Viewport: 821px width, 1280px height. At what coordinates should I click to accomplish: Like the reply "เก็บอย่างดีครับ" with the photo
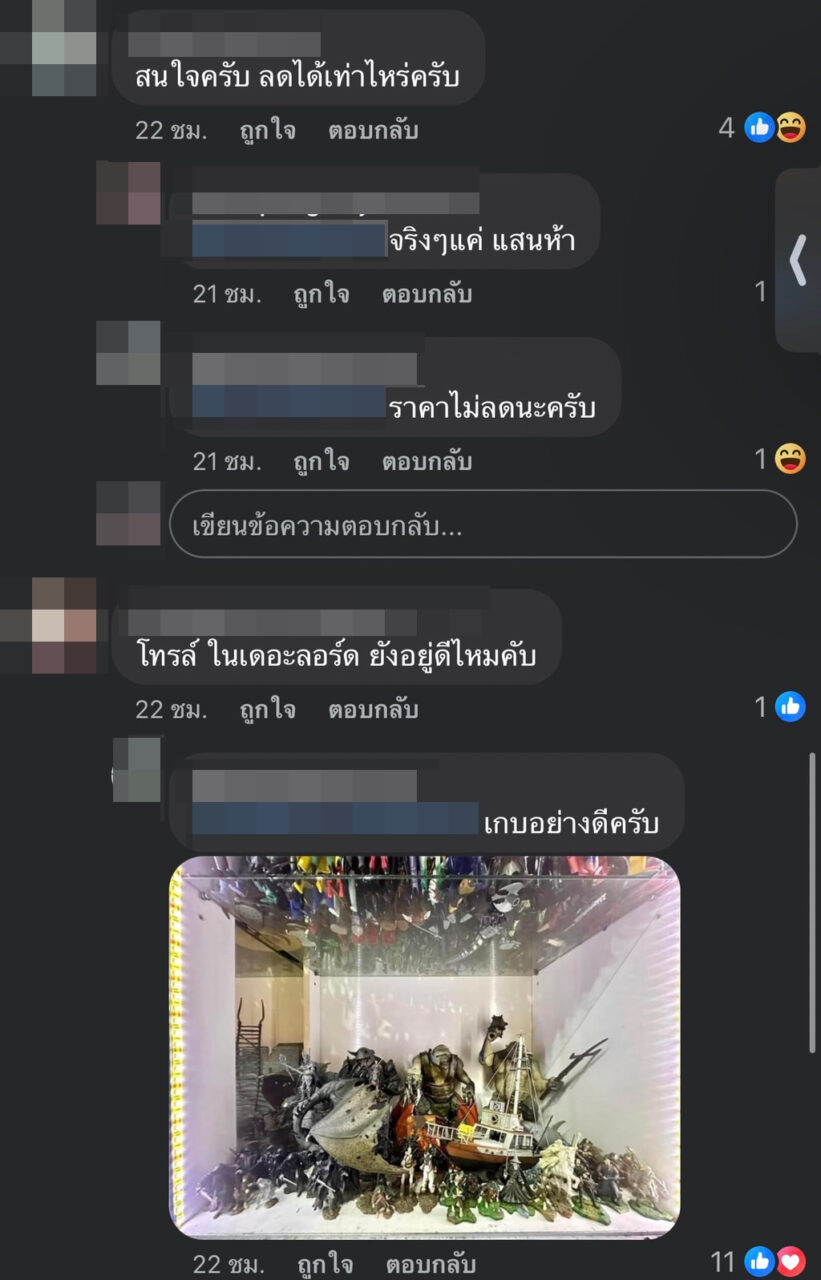tap(325, 1264)
